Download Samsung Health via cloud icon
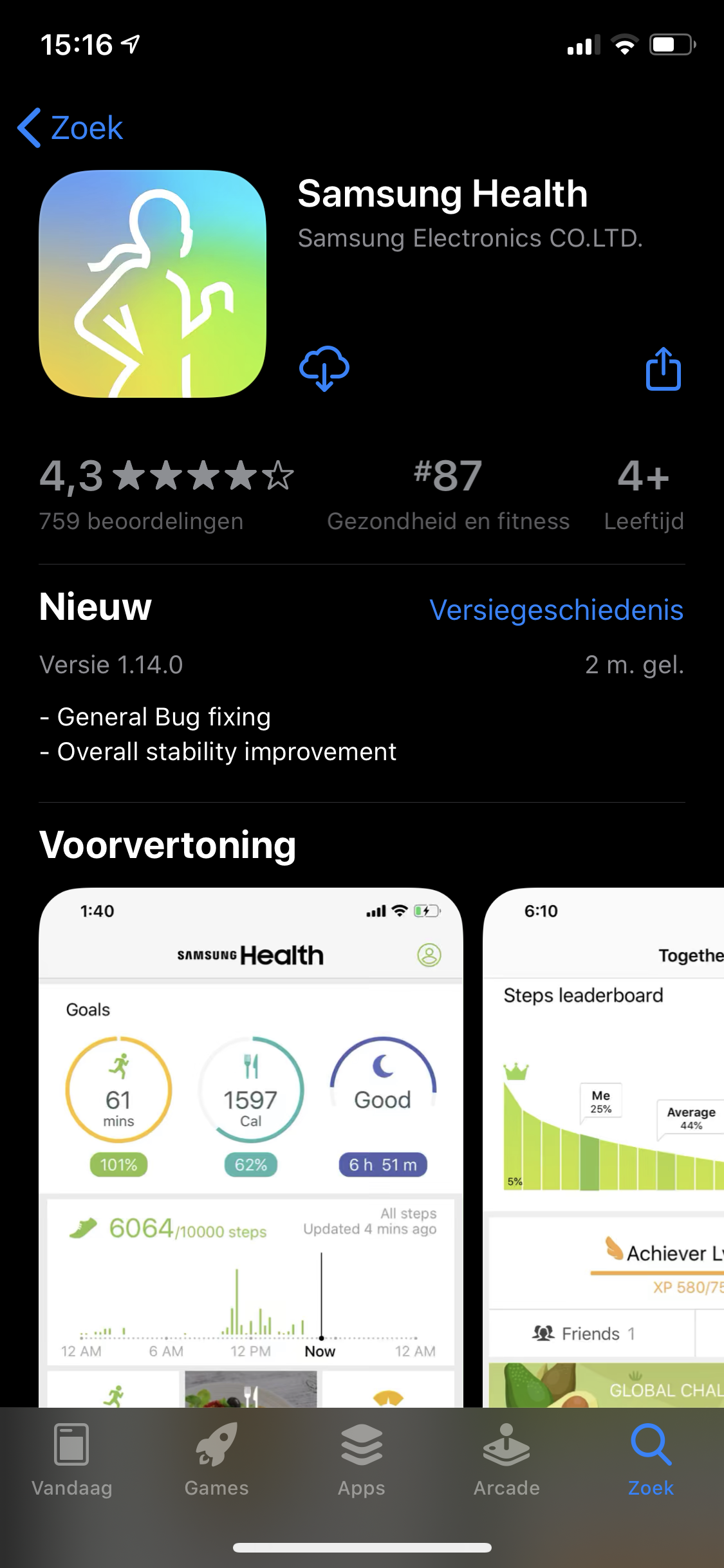The height and width of the screenshot is (1568, 724). tap(324, 368)
